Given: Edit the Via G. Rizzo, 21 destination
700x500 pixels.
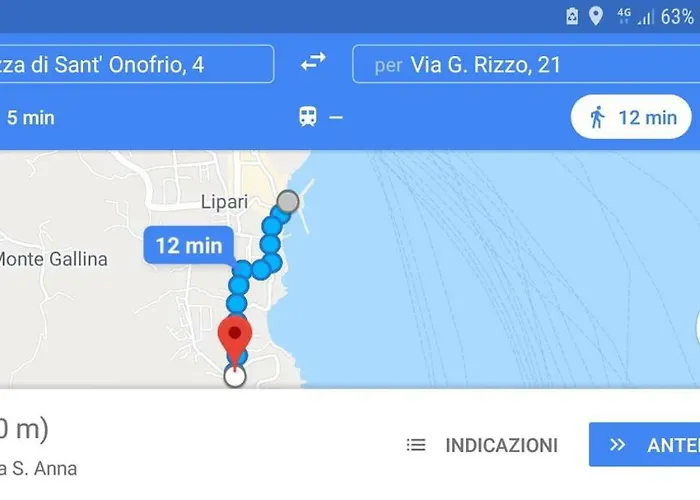Looking at the screenshot, I should [525, 64].
